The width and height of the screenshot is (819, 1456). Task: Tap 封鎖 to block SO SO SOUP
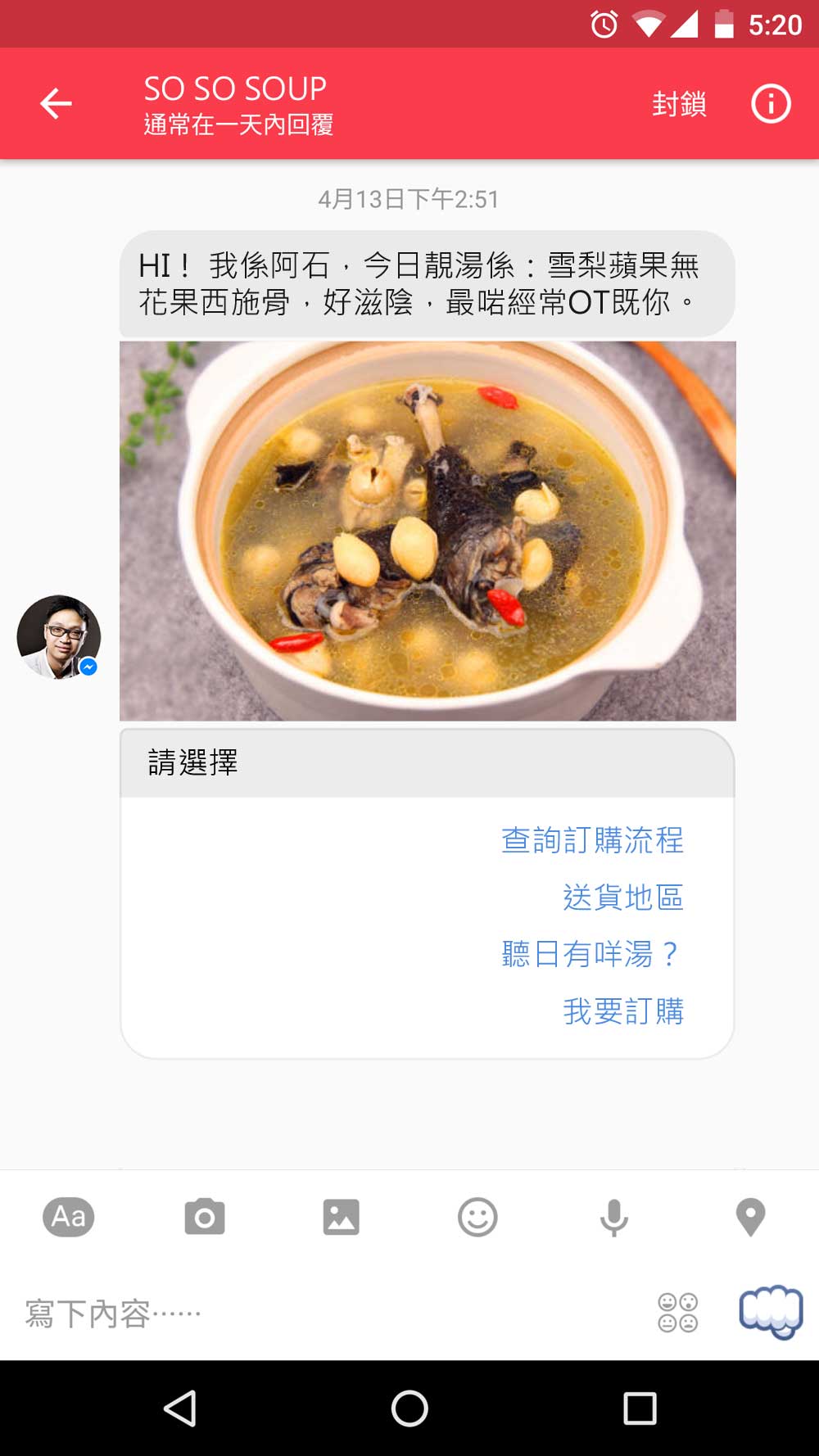point(678,103)
